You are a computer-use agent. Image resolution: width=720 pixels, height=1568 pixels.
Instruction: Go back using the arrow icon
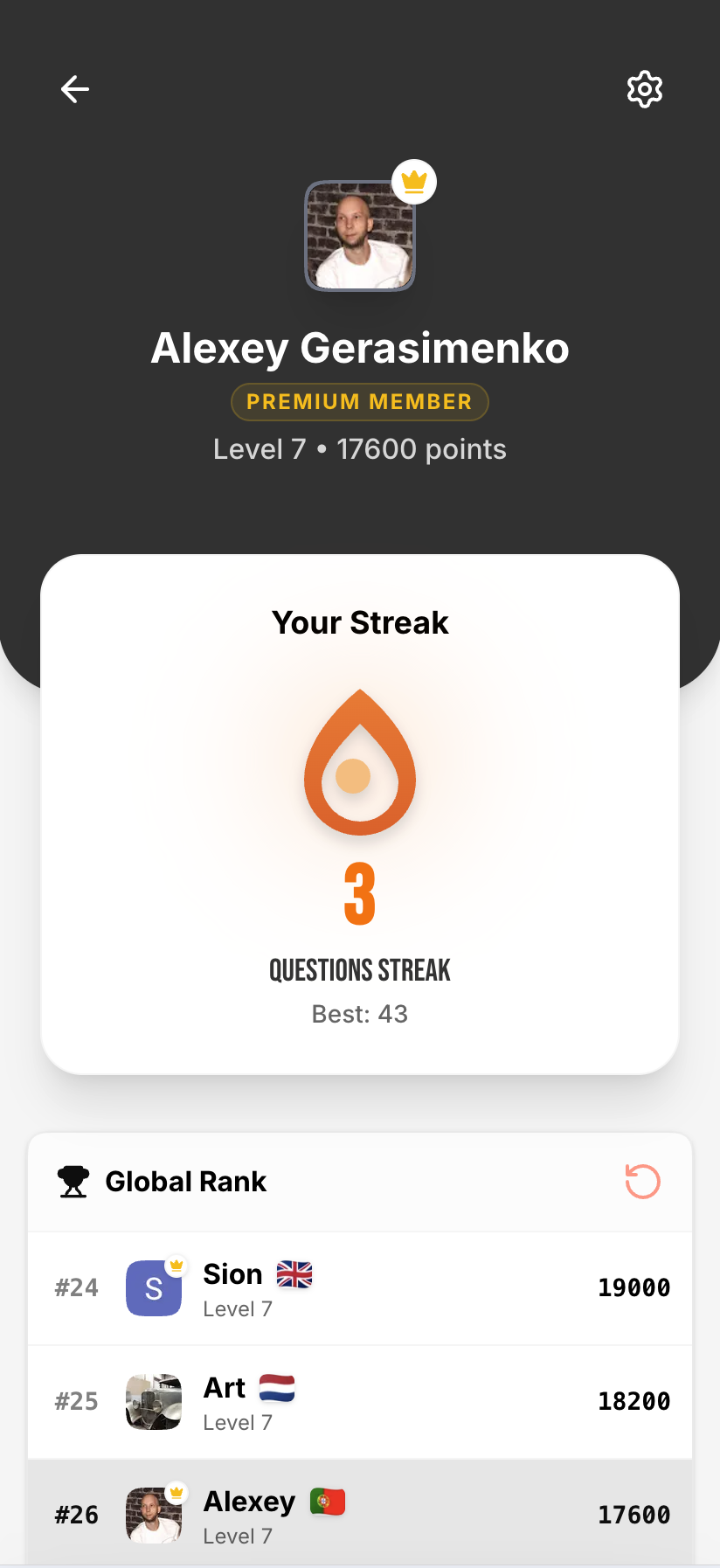(75, 89)
